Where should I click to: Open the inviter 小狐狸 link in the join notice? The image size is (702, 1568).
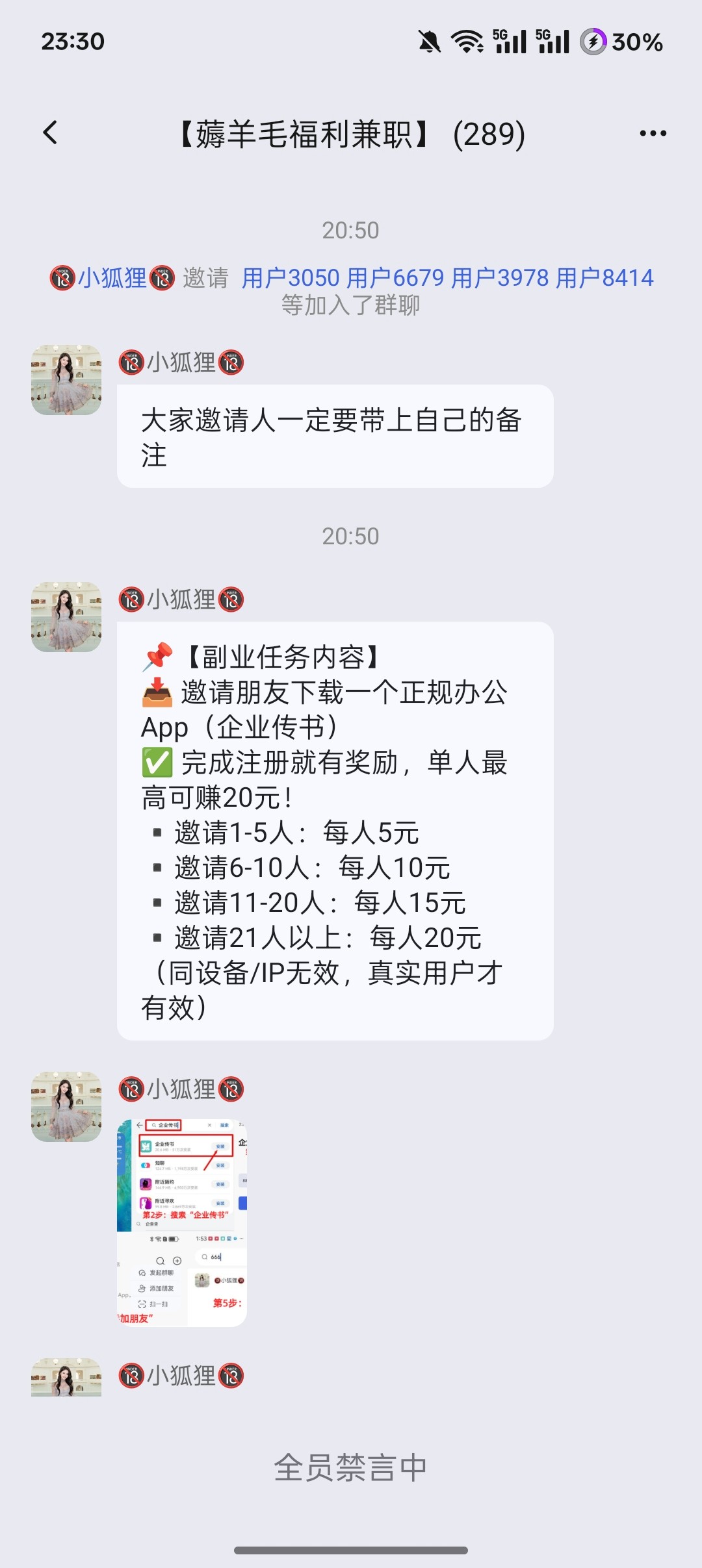(x=112, y=278)
